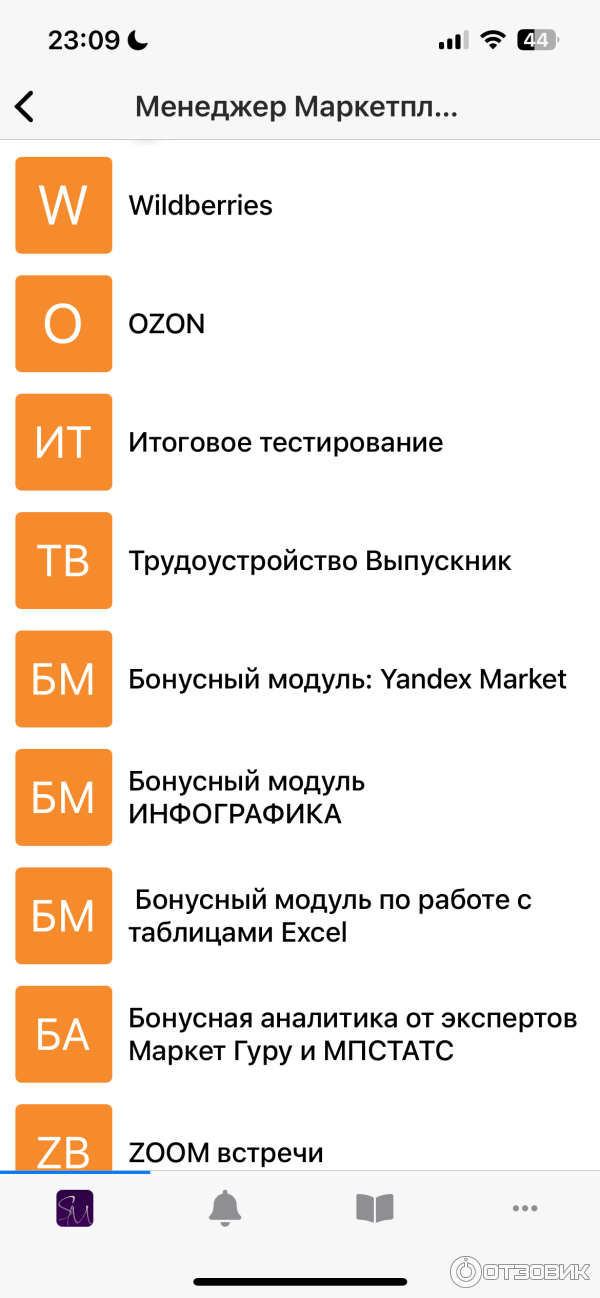This screenshot has width=600, height=1298.
Task: Open the notifications bell tab
Action: (x=225, y=1208)
